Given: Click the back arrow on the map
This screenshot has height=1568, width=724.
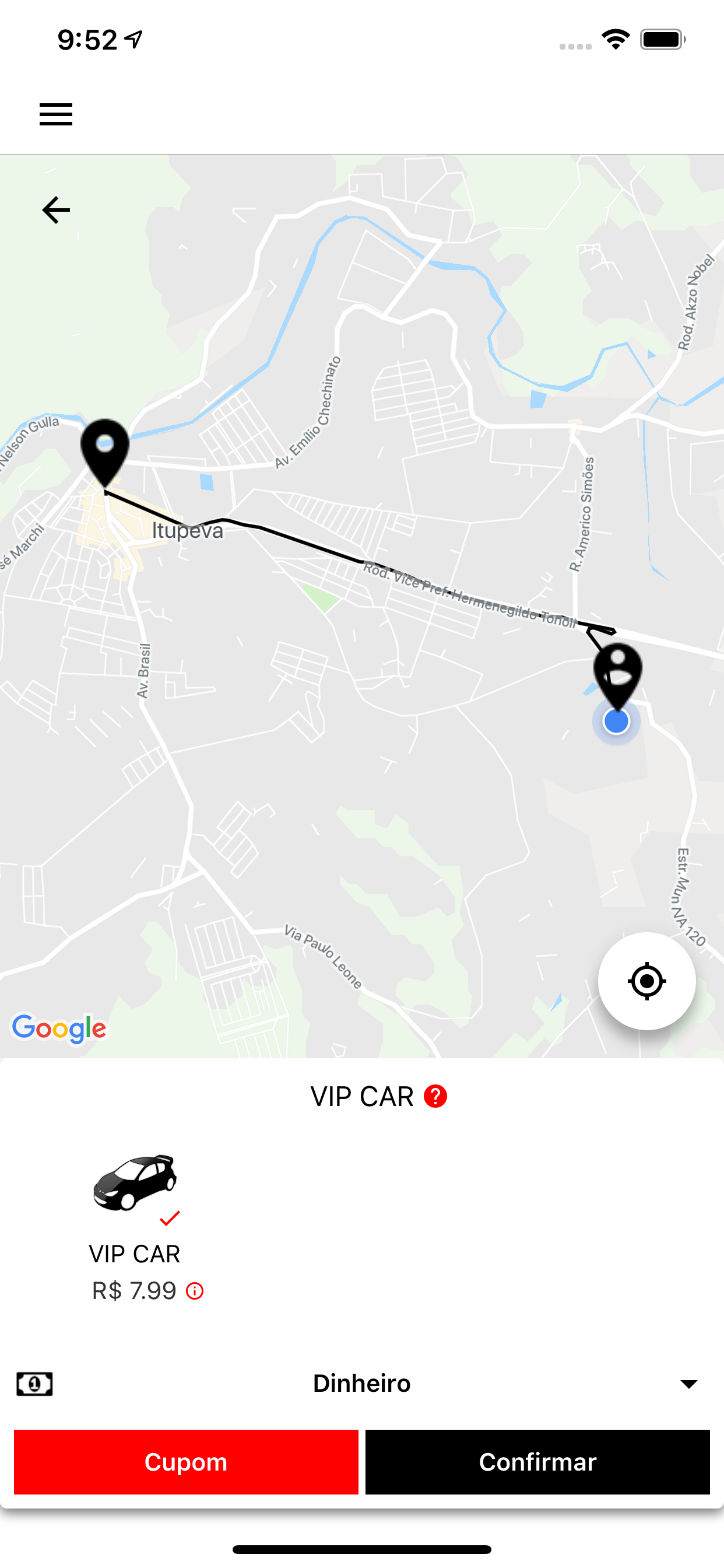Looking at the screenshot, I should click(x=55, y=209).
